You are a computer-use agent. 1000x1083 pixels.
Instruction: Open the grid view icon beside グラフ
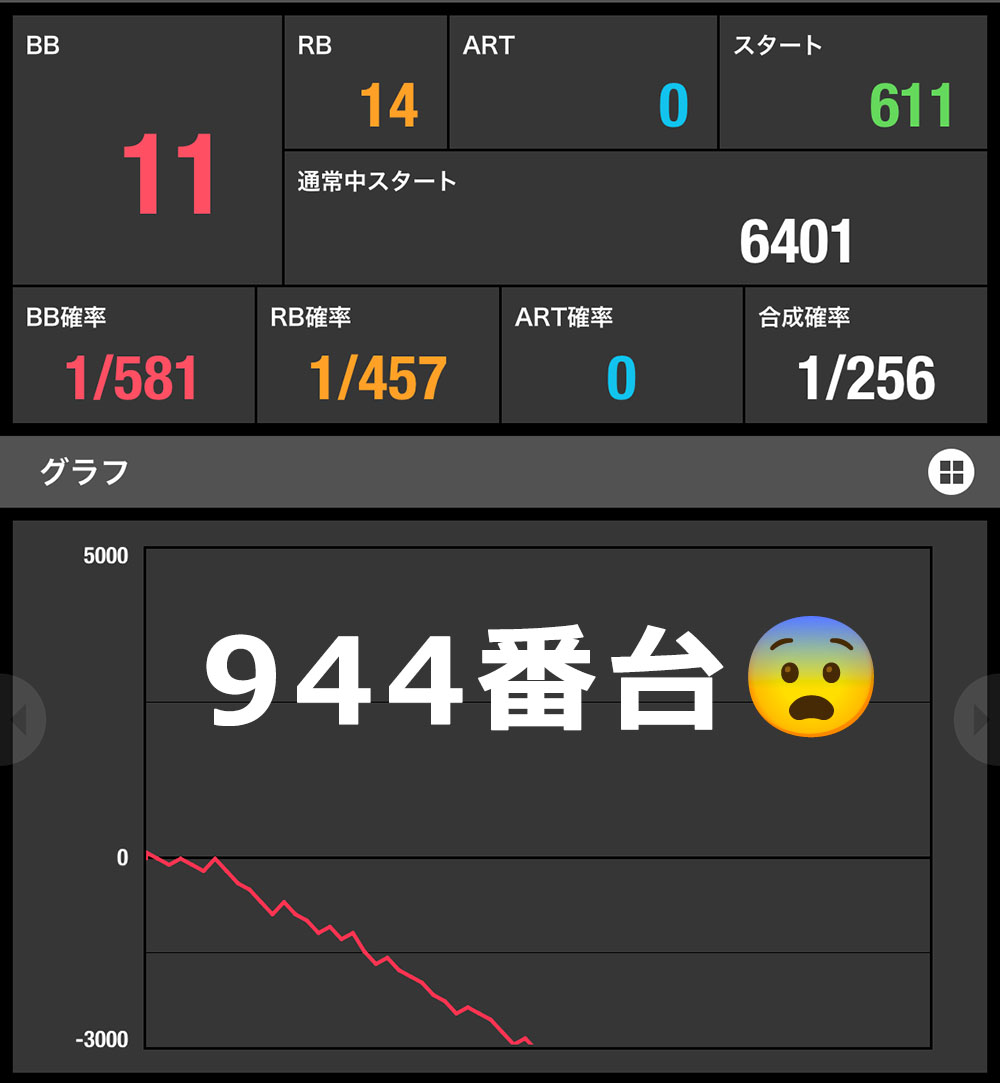coord(951,472)
